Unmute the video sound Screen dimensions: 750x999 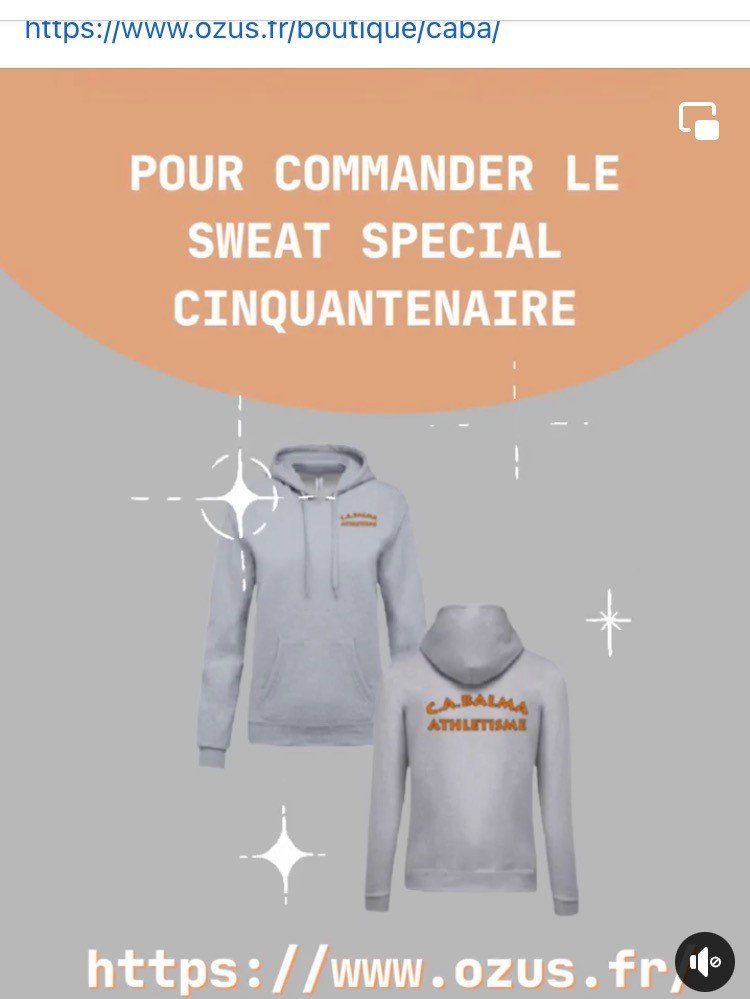pyautogui.click(x=705, y=962)
